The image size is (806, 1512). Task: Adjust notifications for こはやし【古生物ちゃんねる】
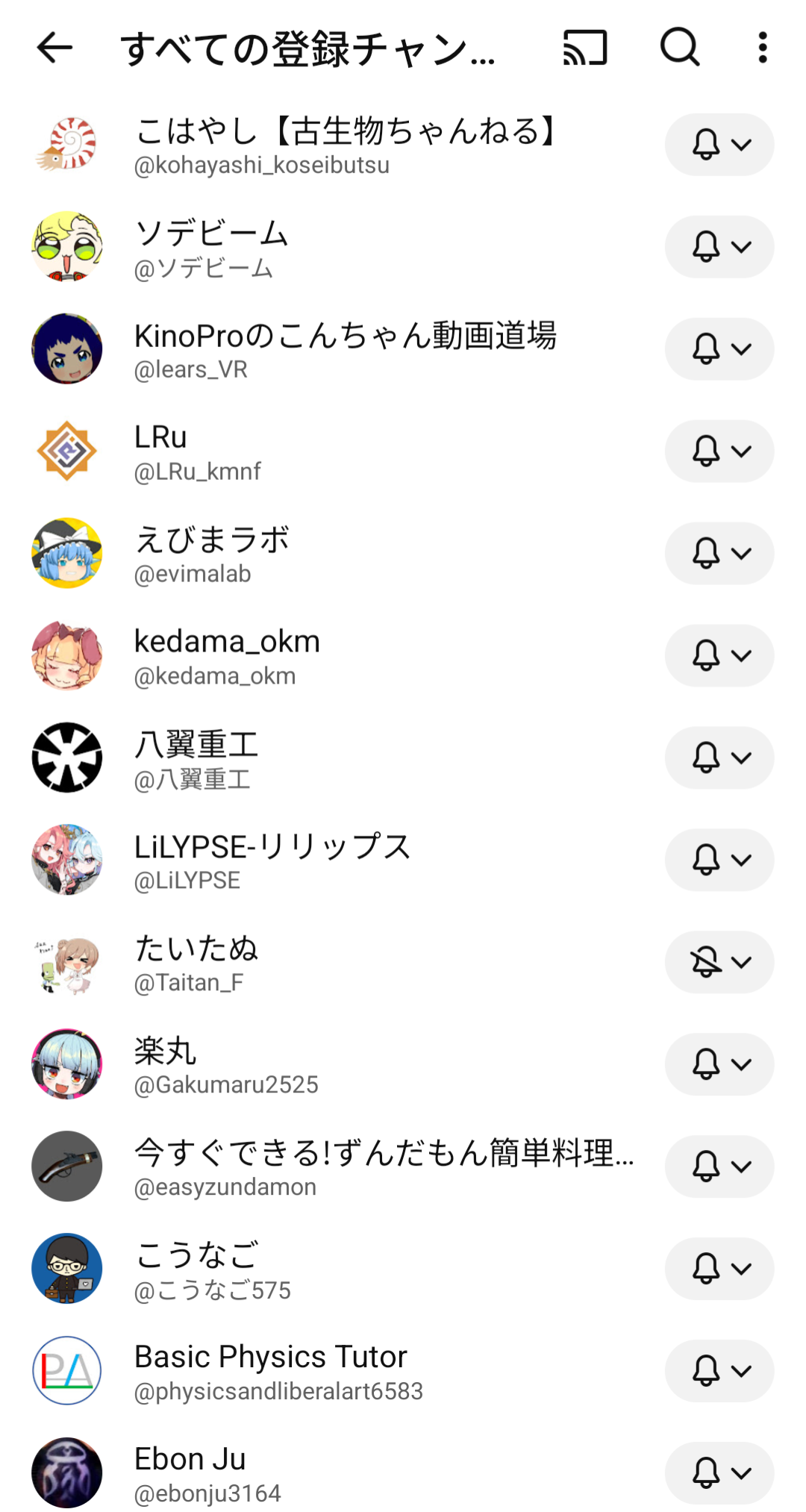coord(719,145)
